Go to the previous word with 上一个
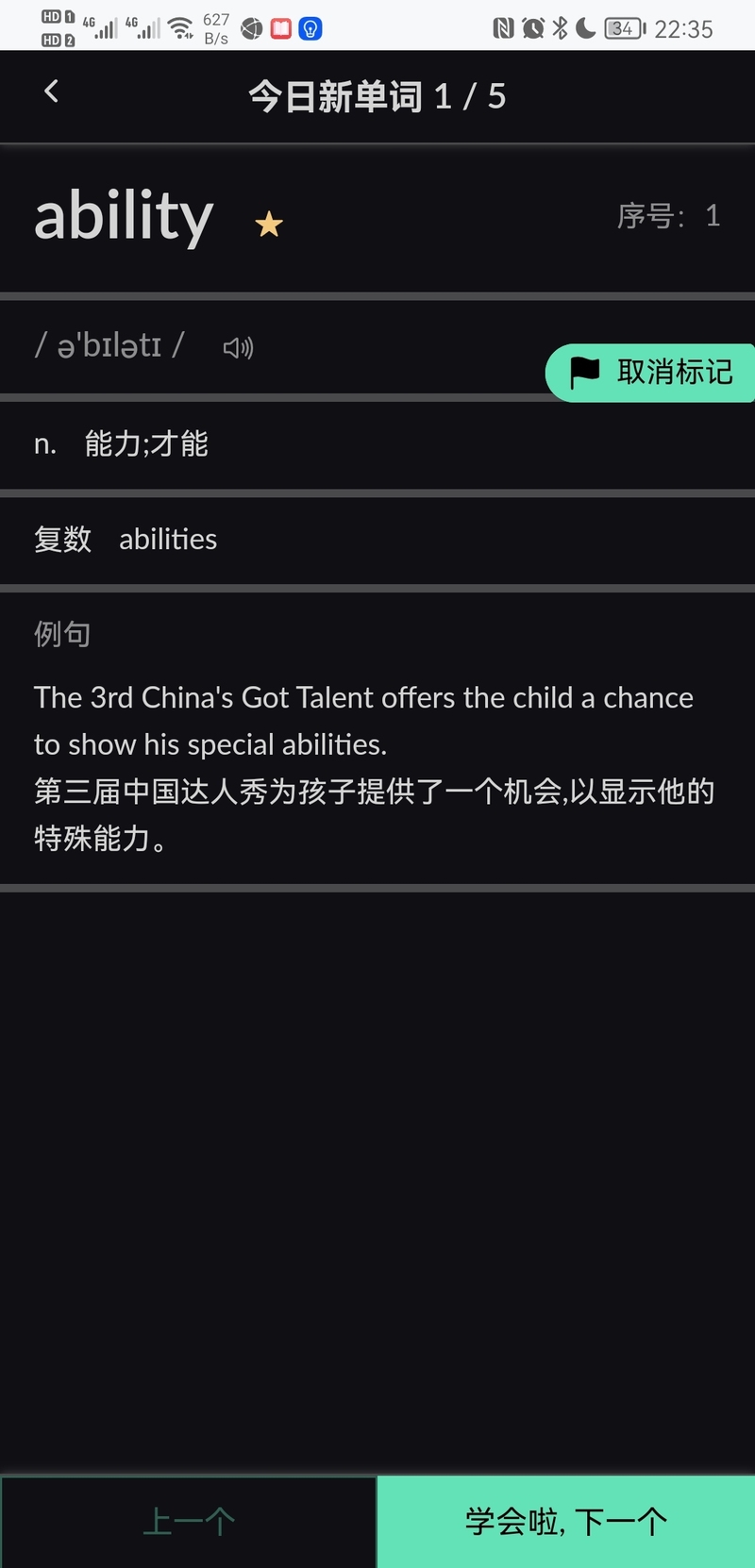Viewport: 755px width, 1568px height. point(189,1522)
